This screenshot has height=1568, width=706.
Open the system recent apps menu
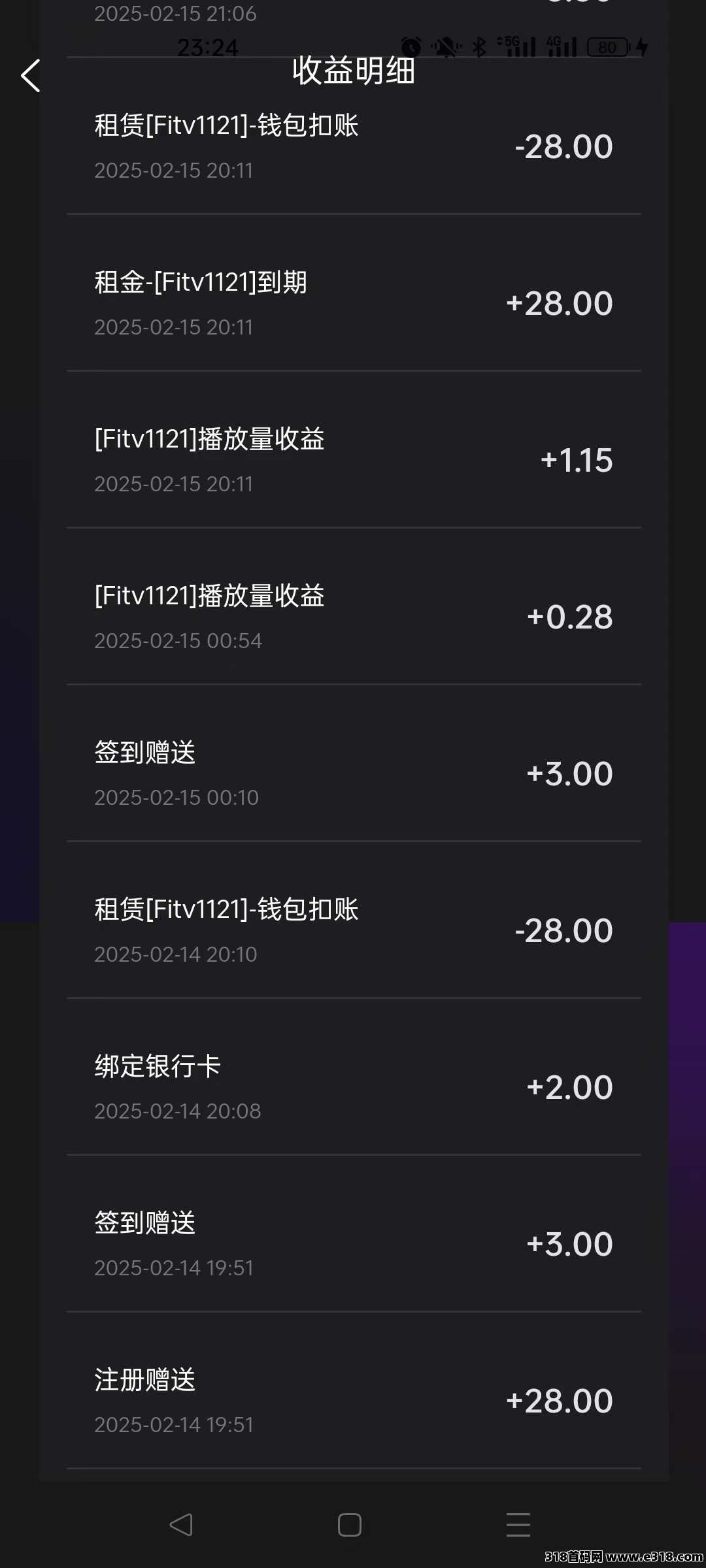(518, 1525)
